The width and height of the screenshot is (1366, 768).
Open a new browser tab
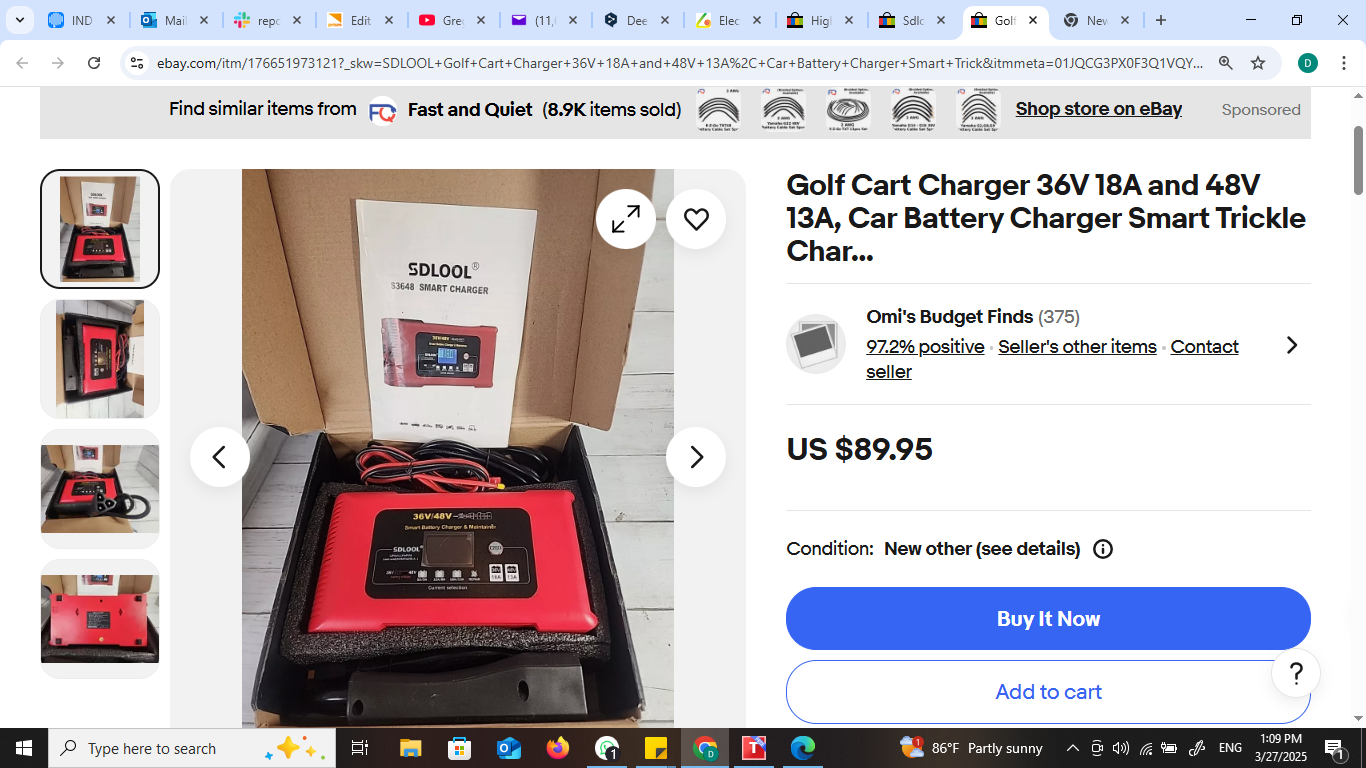(x=1160, y=20)
